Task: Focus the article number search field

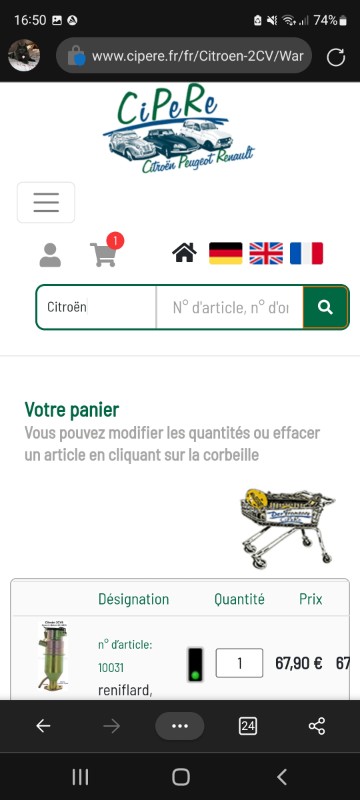Action: pos(229,307)
